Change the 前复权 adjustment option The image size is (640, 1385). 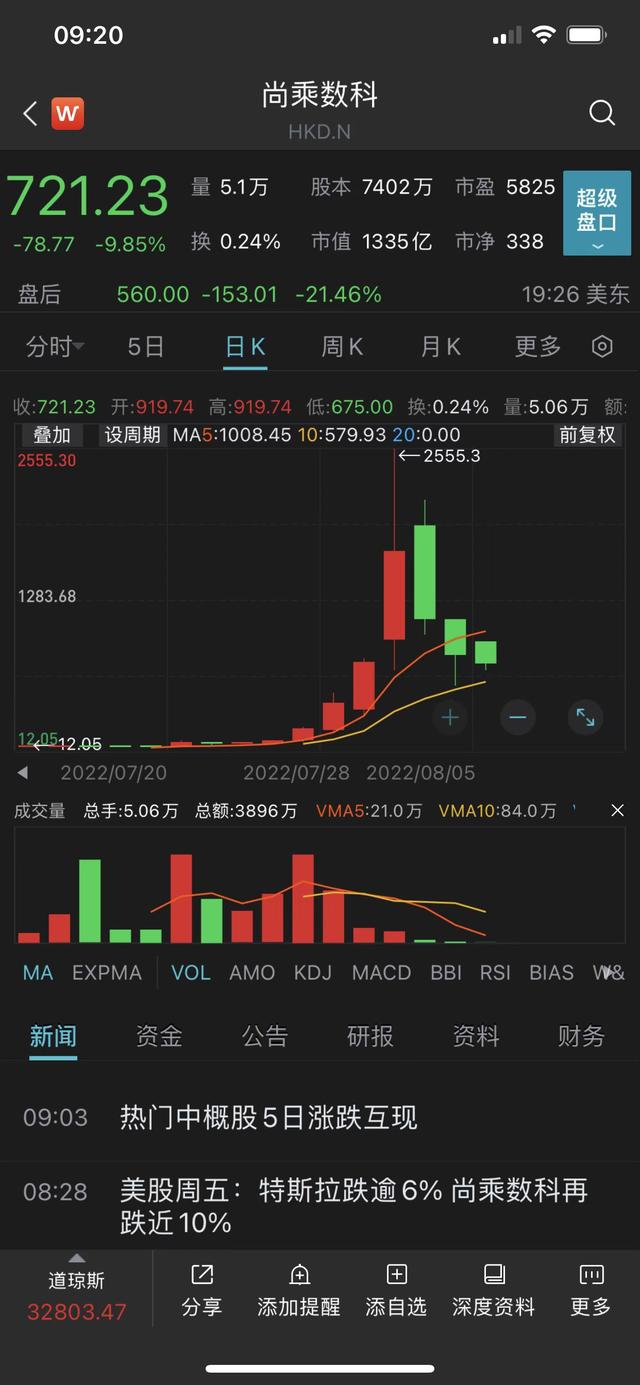587,435
